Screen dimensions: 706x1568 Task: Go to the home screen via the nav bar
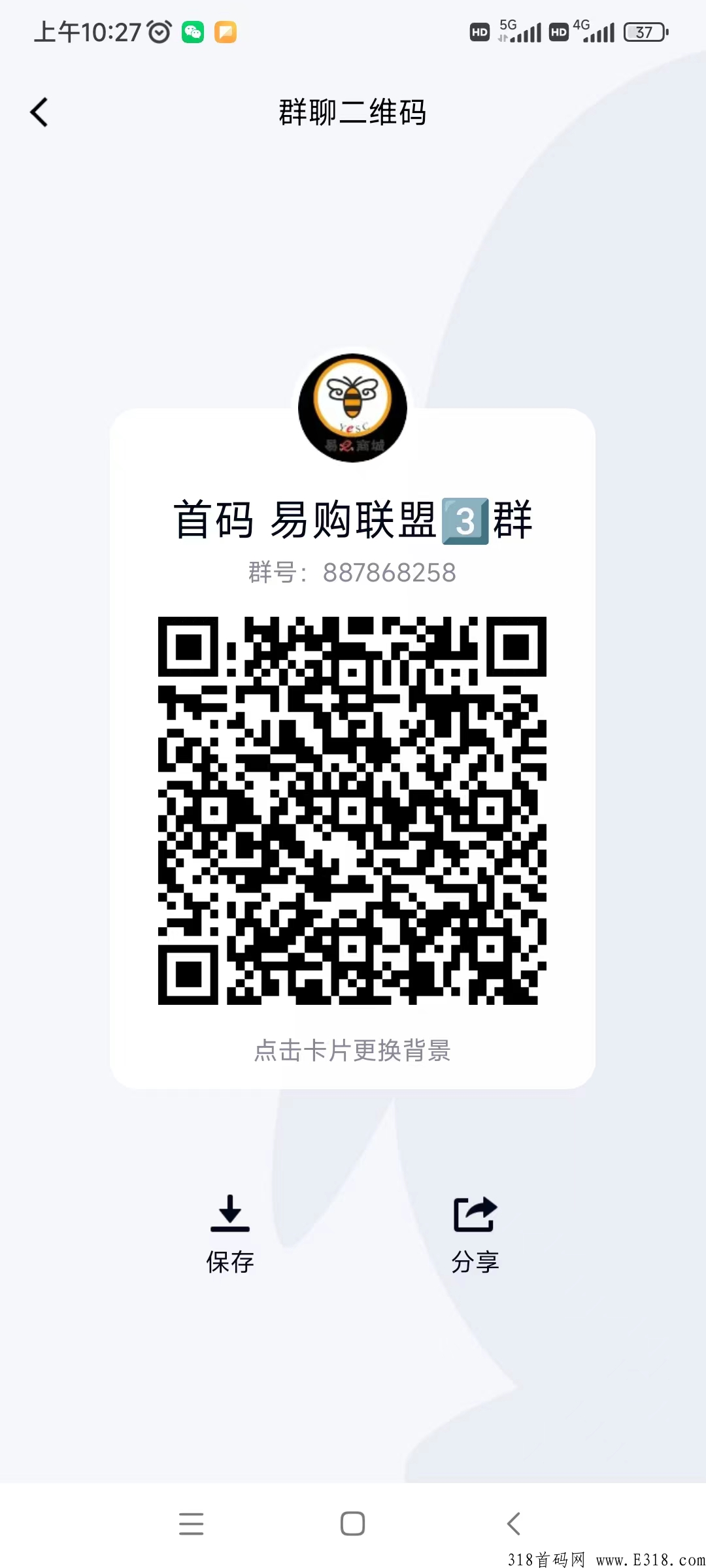(352, 1523)
